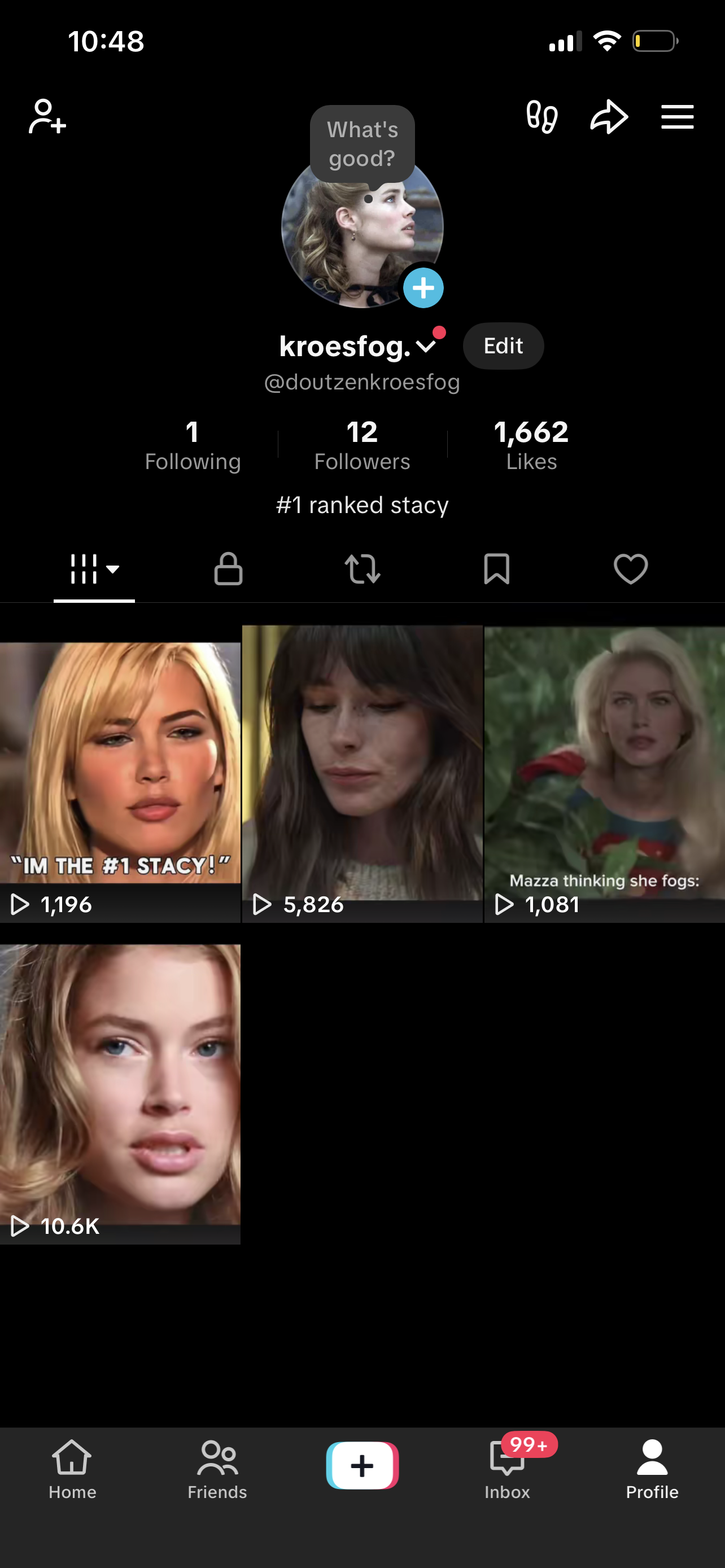The height and width of the screenshot is (1568, 725).
Task: Switch to the saved bookmarks tab
Action: point(496,569)
